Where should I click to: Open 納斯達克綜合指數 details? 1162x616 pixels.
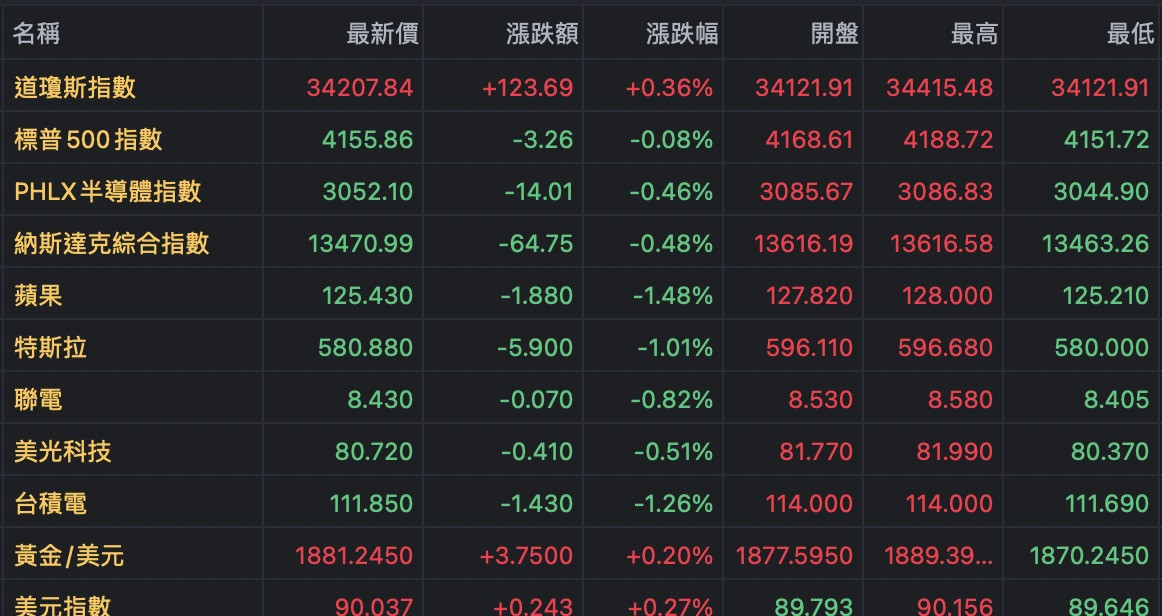(112, 243)
